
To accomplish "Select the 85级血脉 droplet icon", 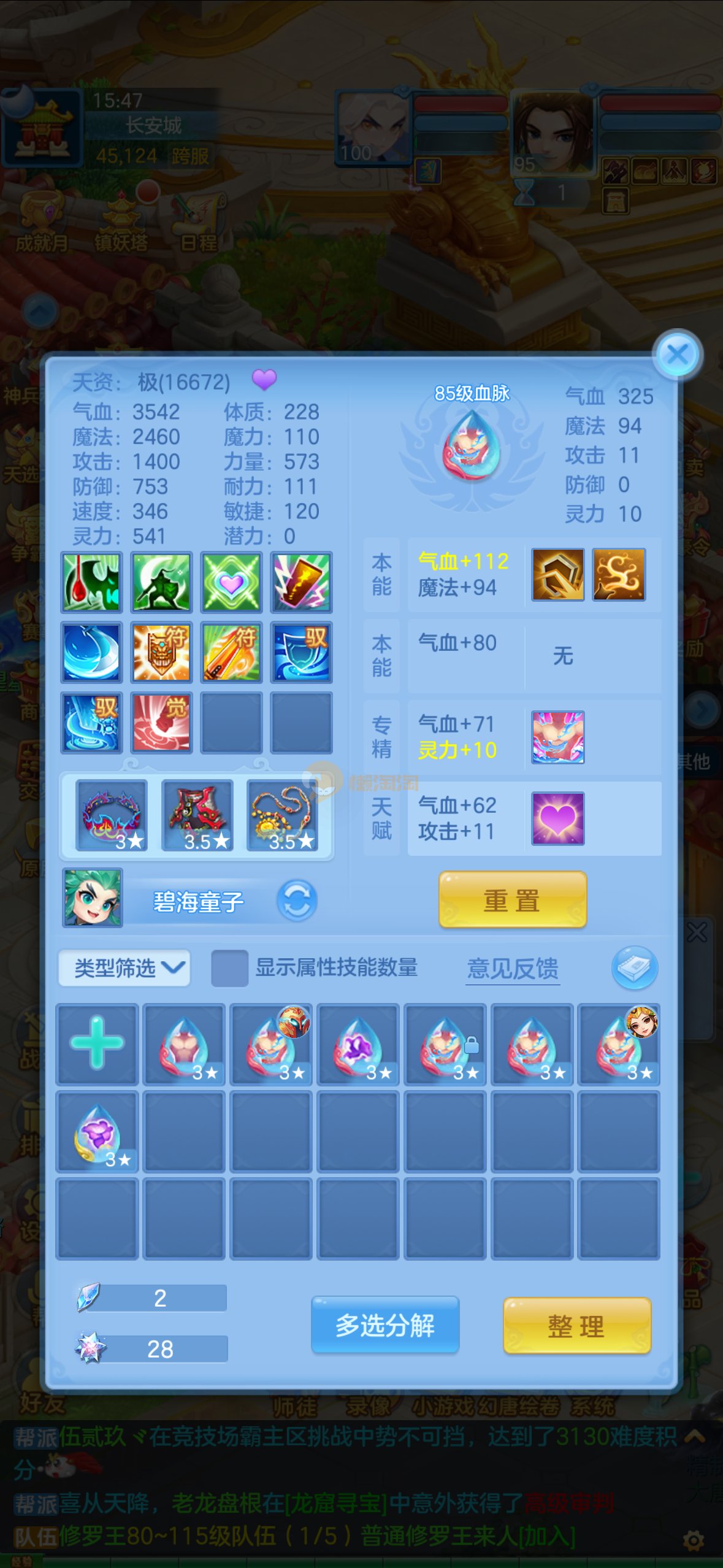I will click(472, 446).
